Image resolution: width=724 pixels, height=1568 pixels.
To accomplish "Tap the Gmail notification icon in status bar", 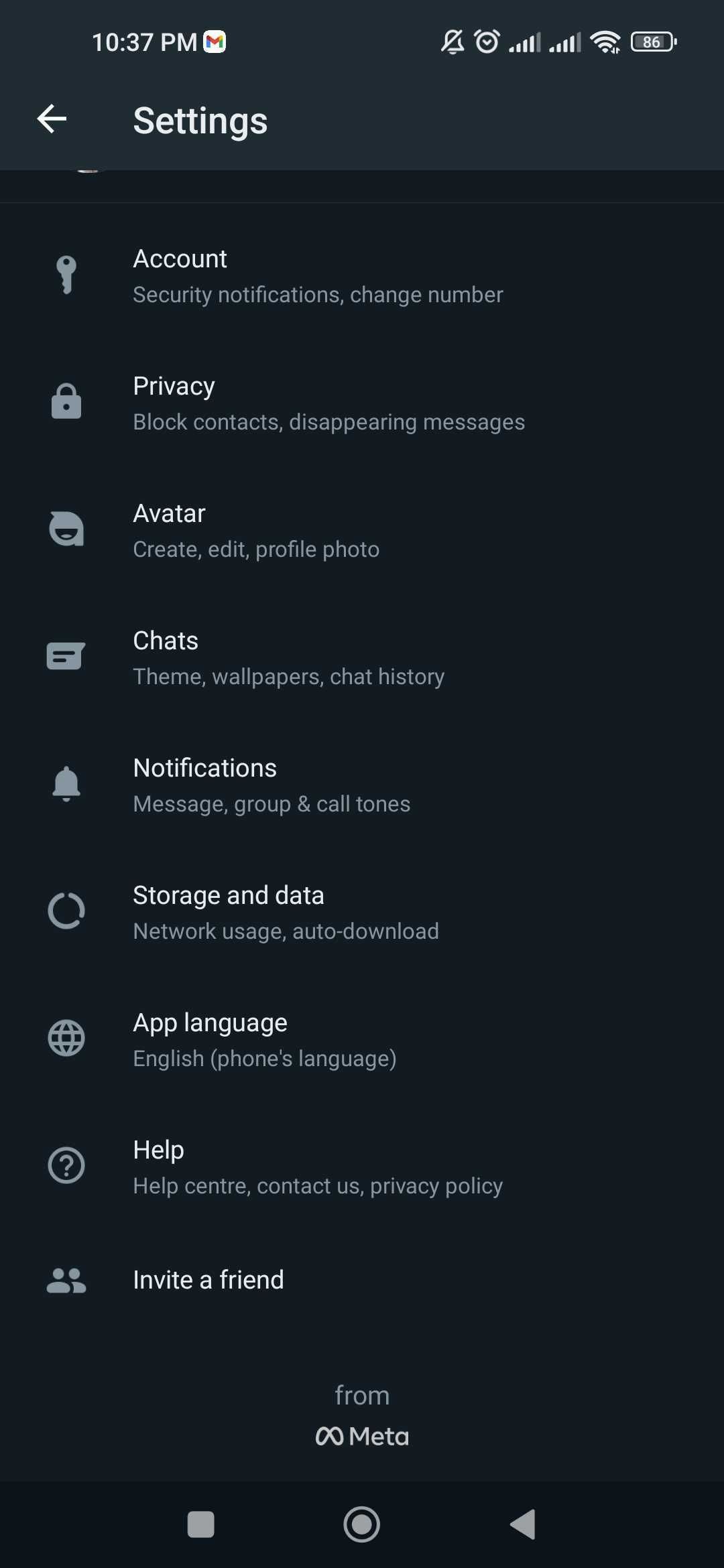I will (x=215, y=41).
